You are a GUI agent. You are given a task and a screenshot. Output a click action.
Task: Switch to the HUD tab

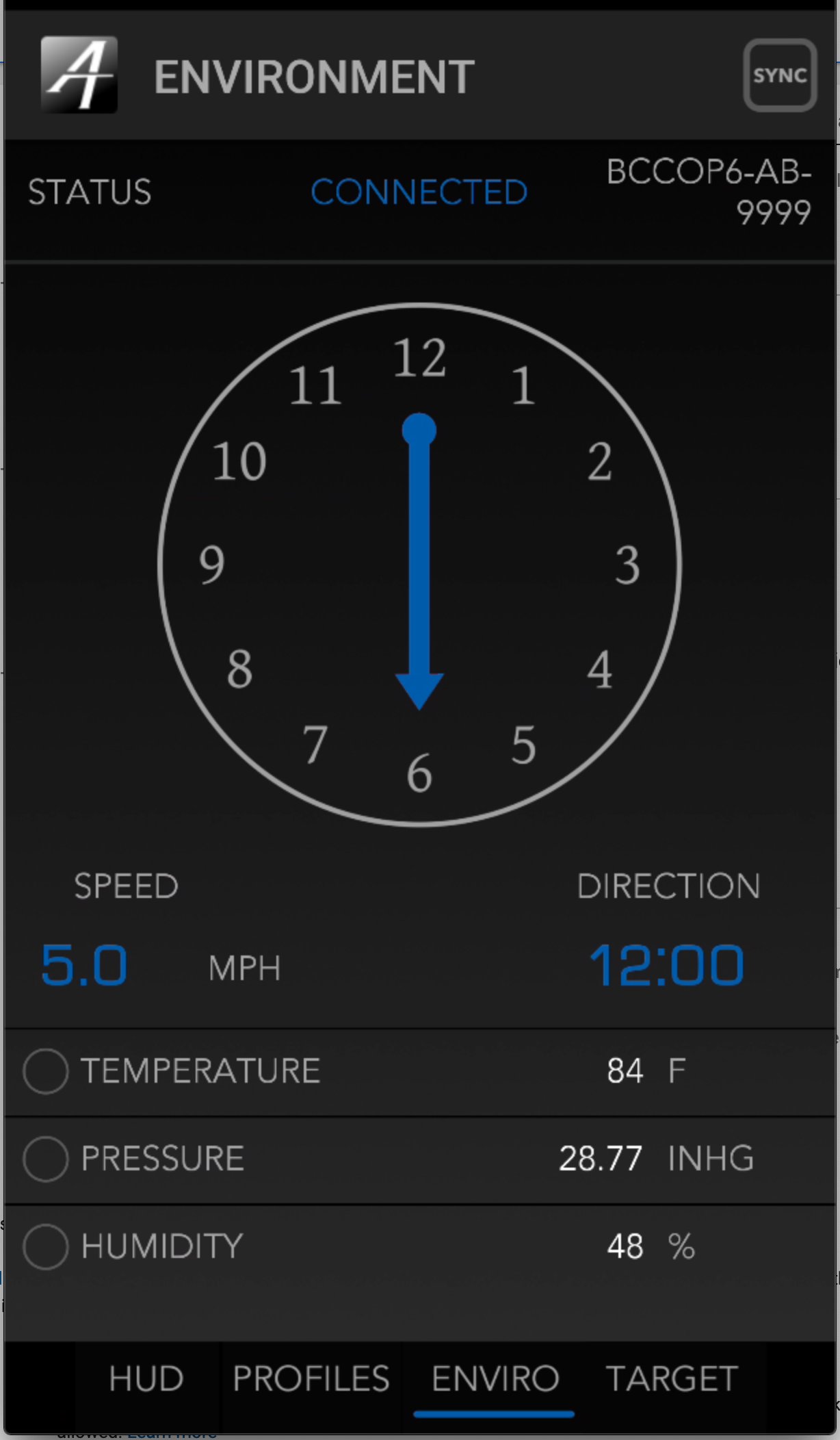click(x=146, y=1378)
